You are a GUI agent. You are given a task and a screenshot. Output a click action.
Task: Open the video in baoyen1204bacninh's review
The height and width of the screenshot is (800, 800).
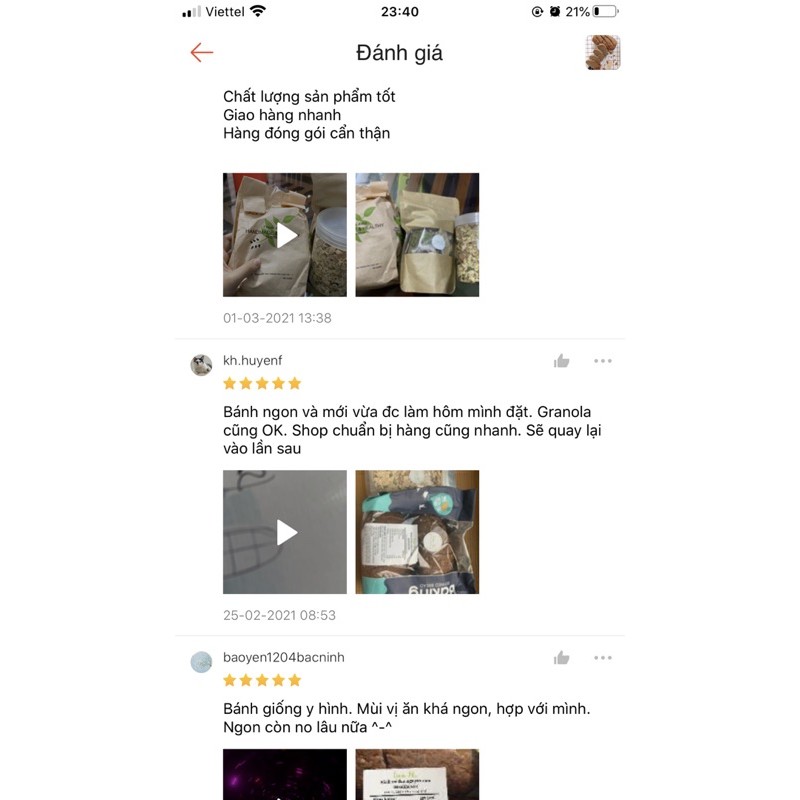coord(285,775)
